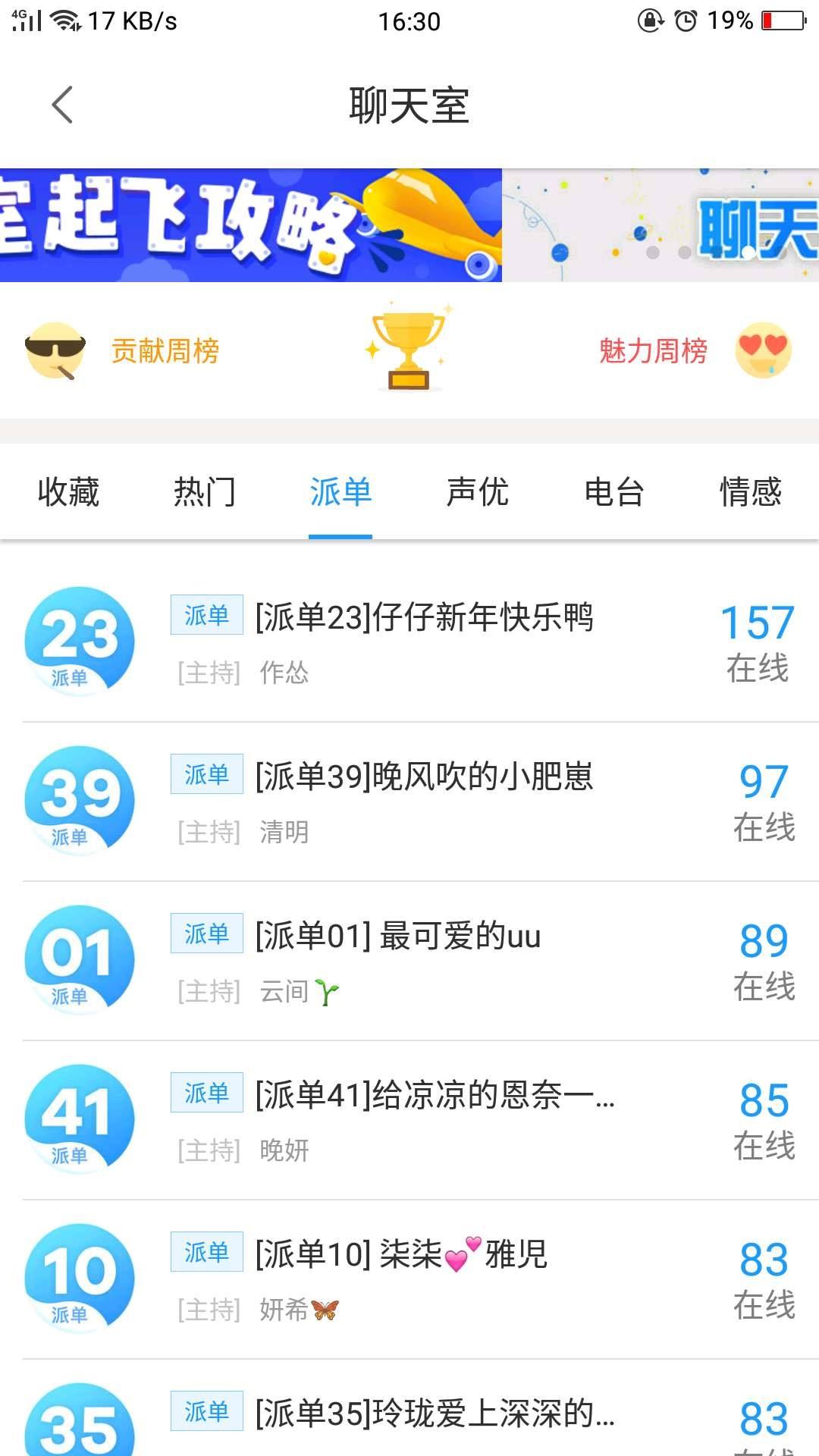
Task: Open the 声优 category tab
Action: tap(479, 492)
